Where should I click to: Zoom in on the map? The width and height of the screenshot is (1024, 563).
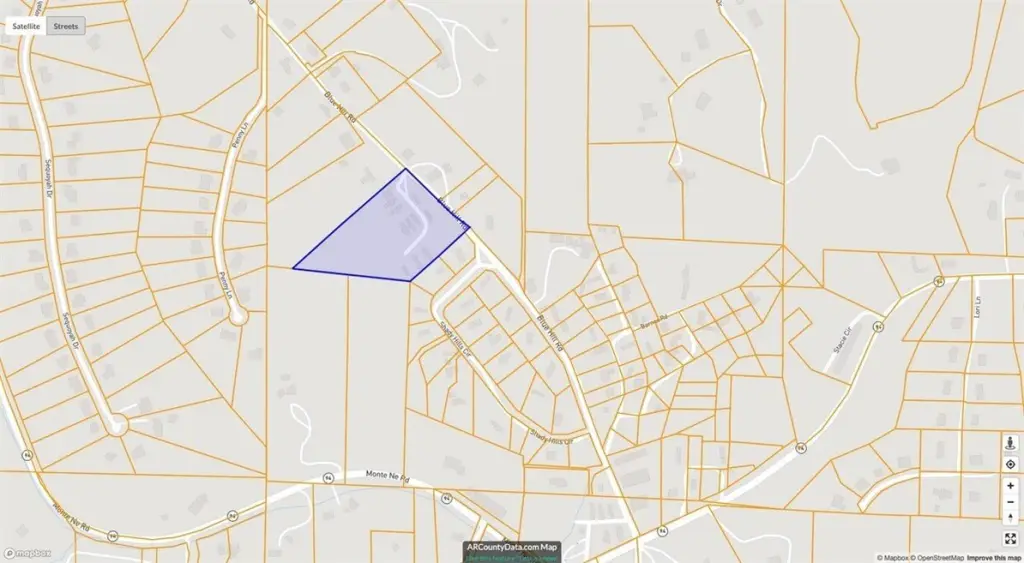pyautogui.click(x=1010, y=485)
